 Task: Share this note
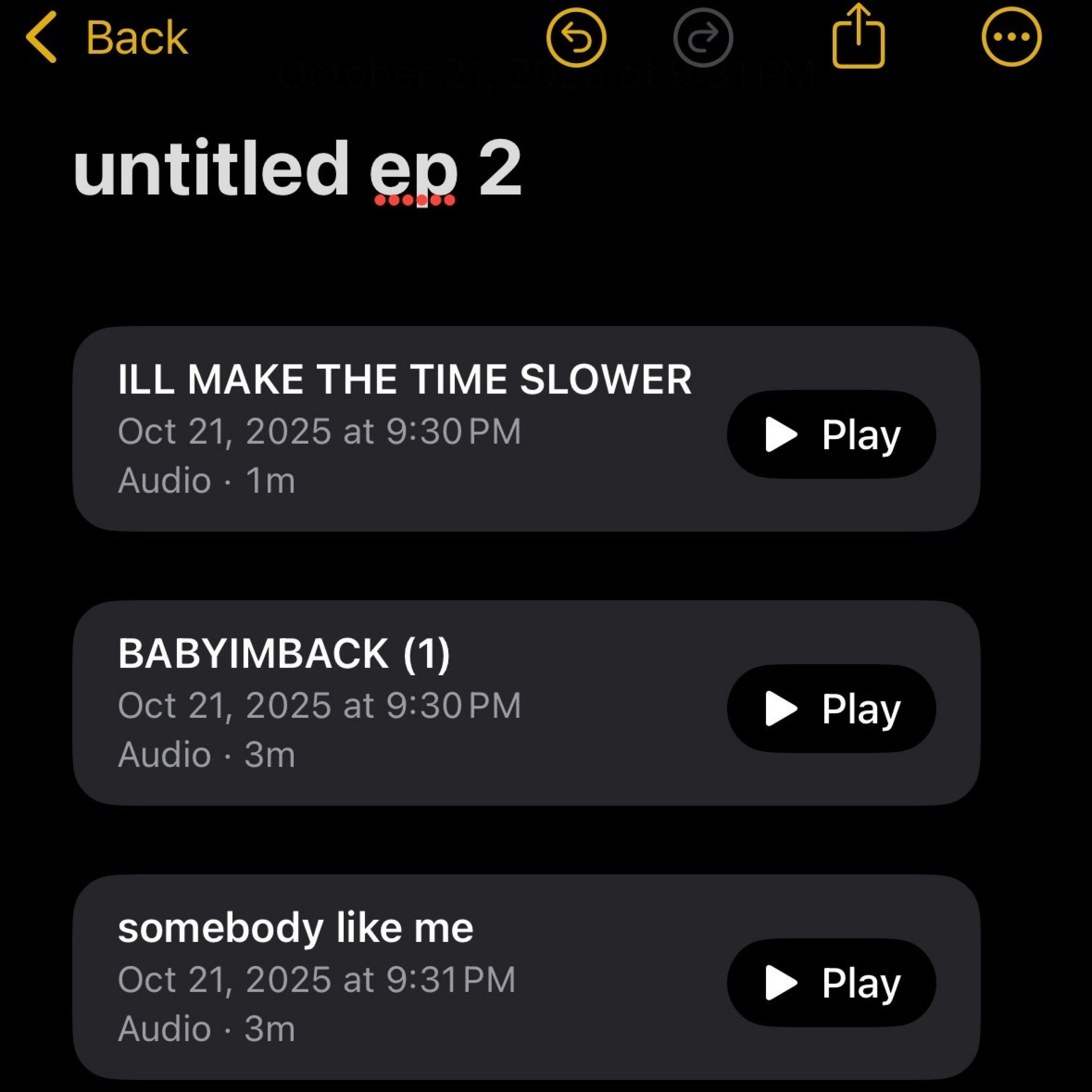pos(858,37)
